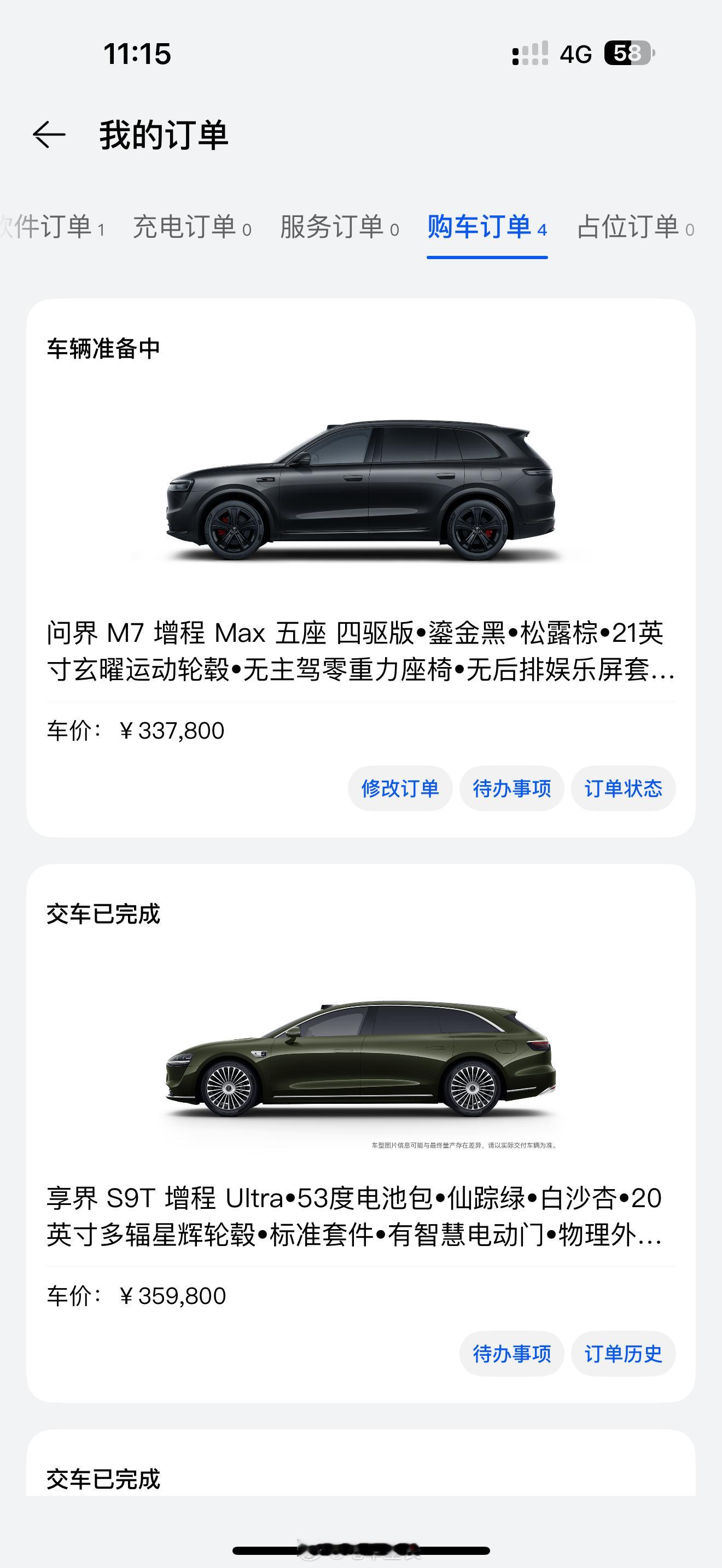Go back from 我的订单 page
The image size is (722, 1568).
pos(49,134)
